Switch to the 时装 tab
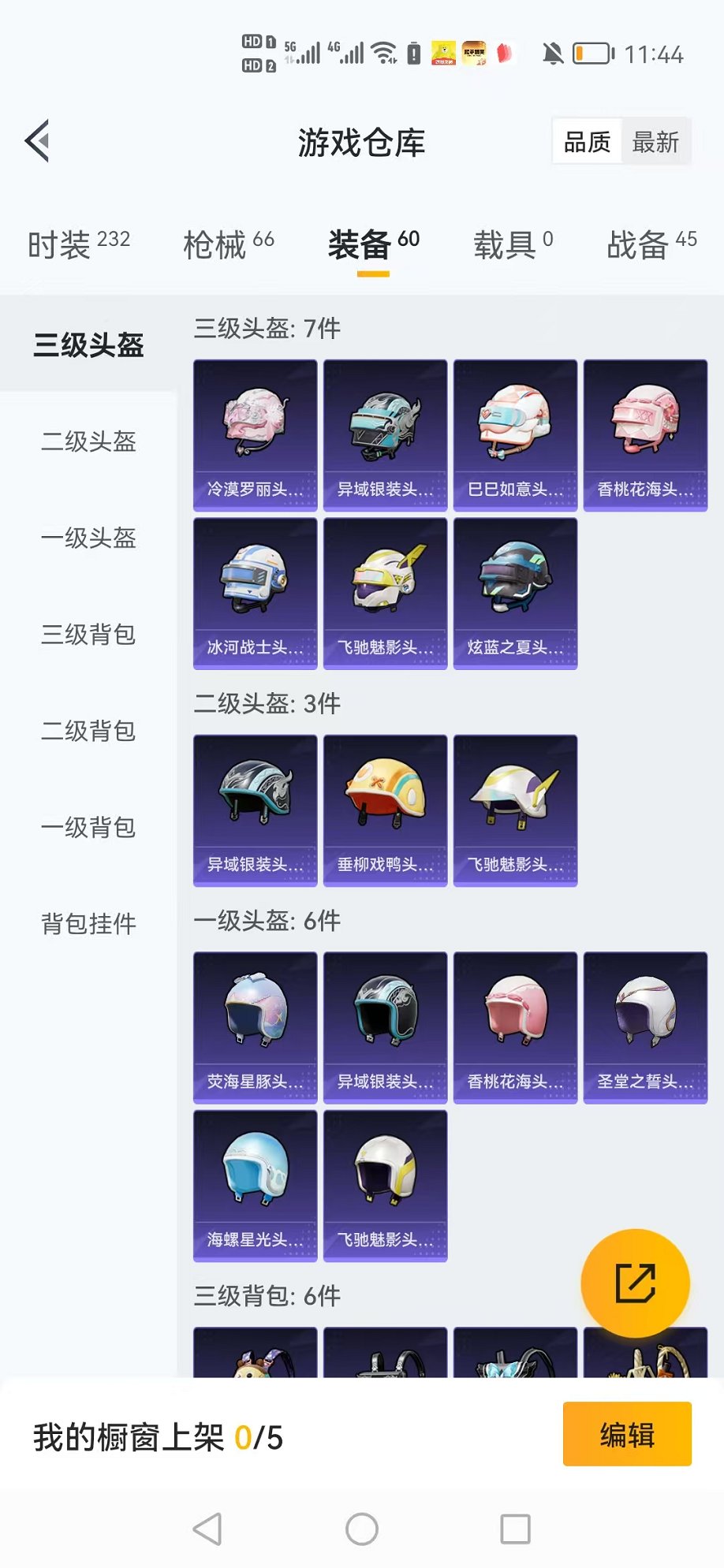This screenshot has height=1568, width=724. 78,244
